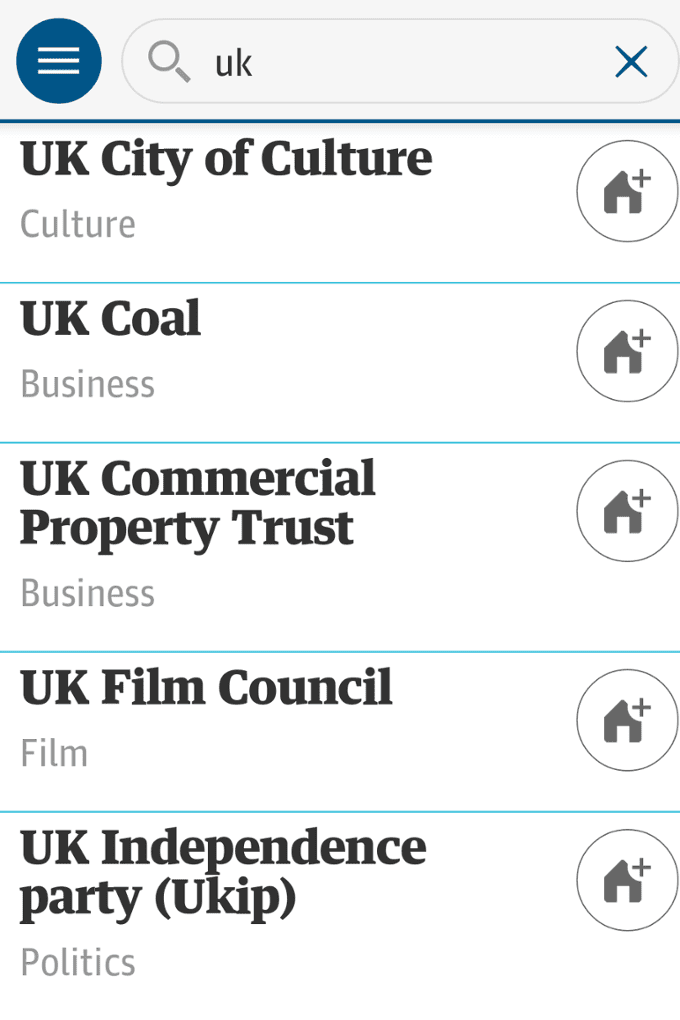Image resolution: width=680 pixels, height=1020 pixels.
Task: Open UK Independence party (Ukip) result
Action: point(223,873)
